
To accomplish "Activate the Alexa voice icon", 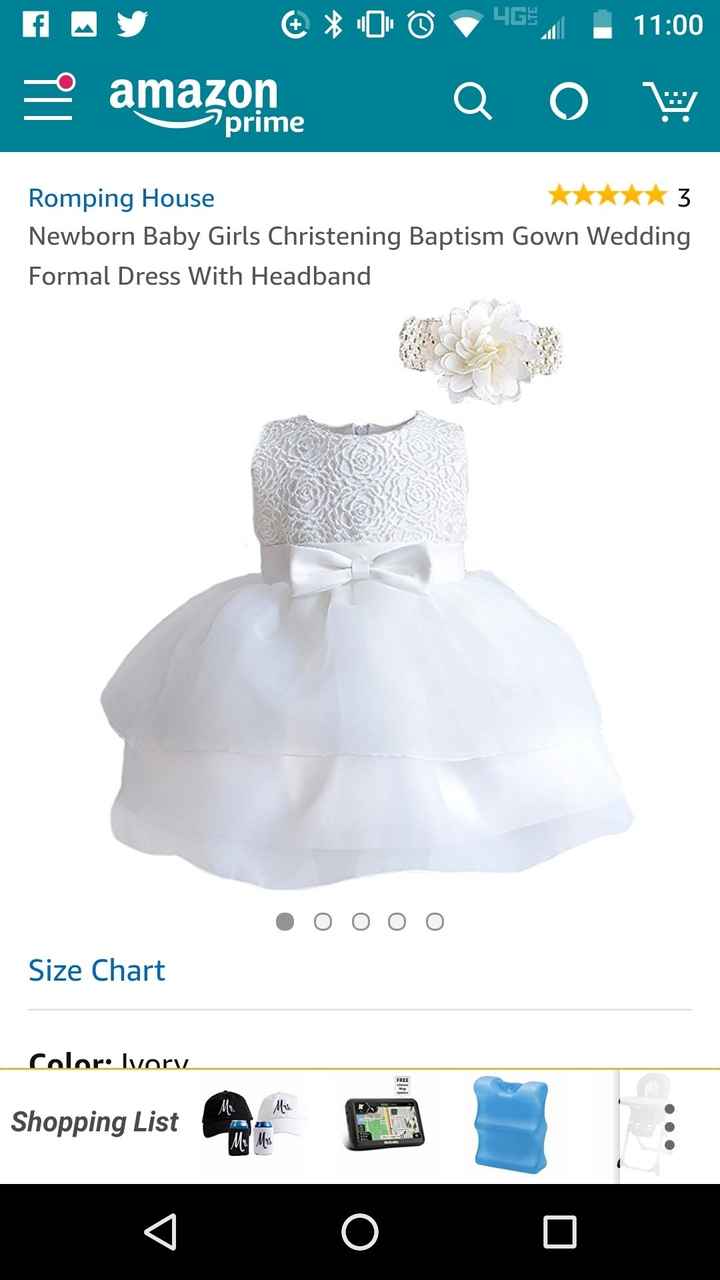I will point(568,100).
